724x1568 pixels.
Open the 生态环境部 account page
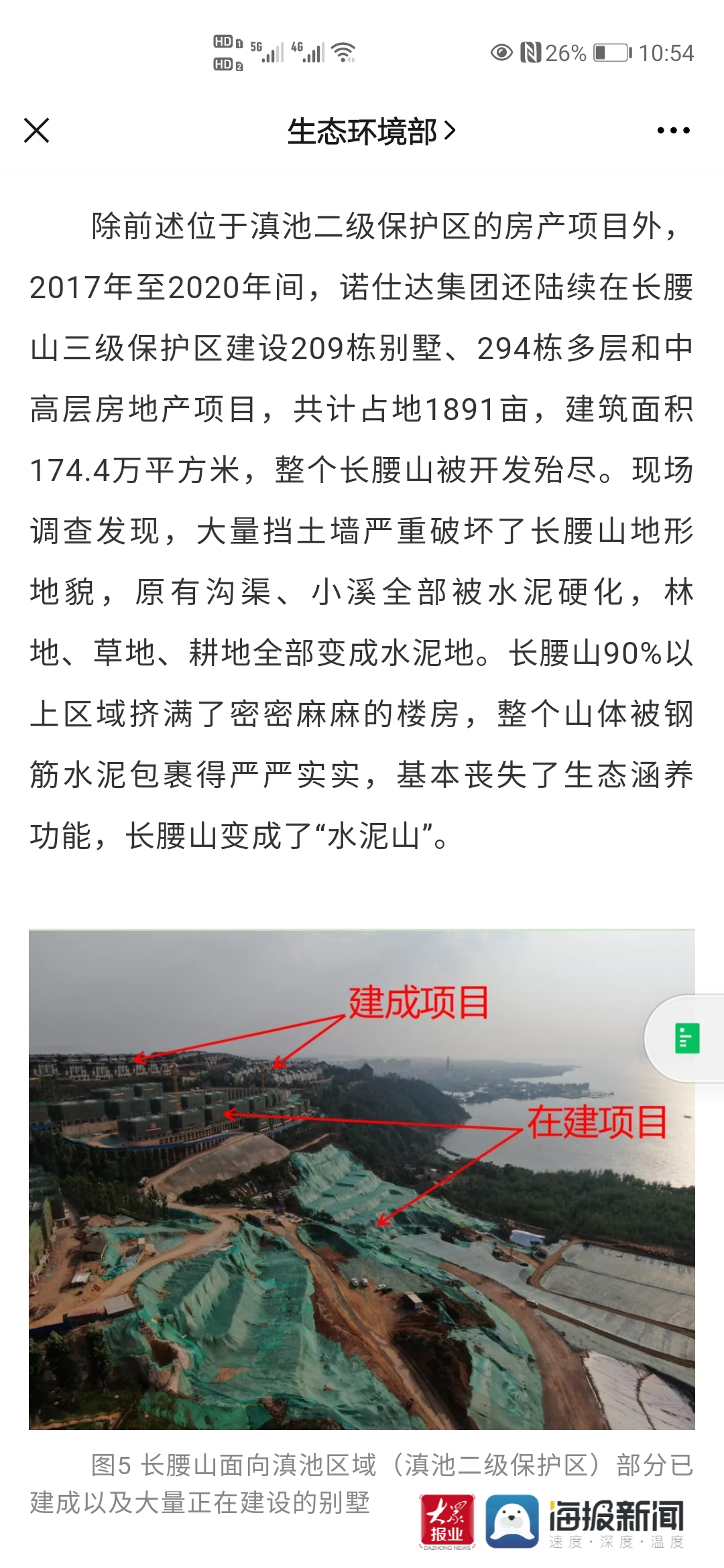coord(371,131)
